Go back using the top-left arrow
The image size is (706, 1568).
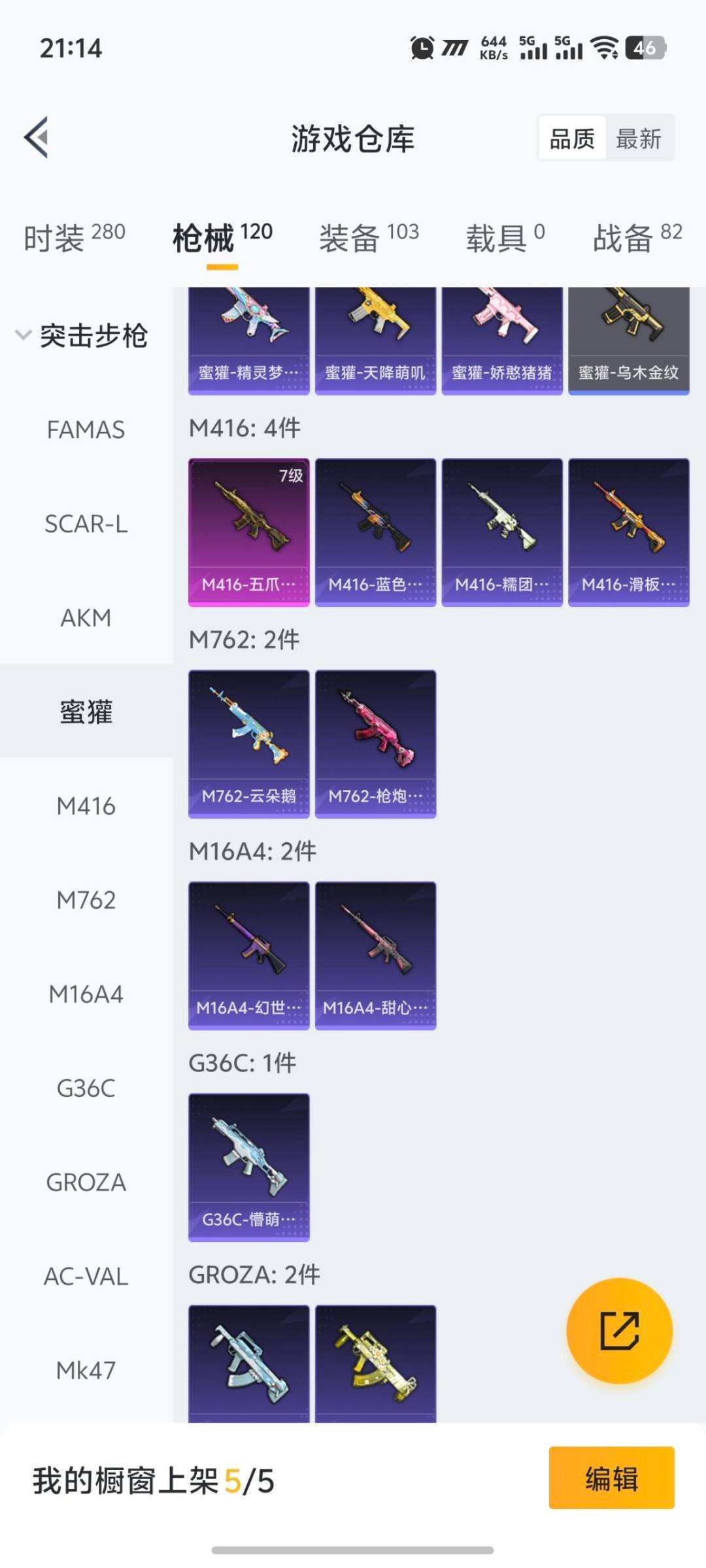pyautogui.click(x=37, y=137)
